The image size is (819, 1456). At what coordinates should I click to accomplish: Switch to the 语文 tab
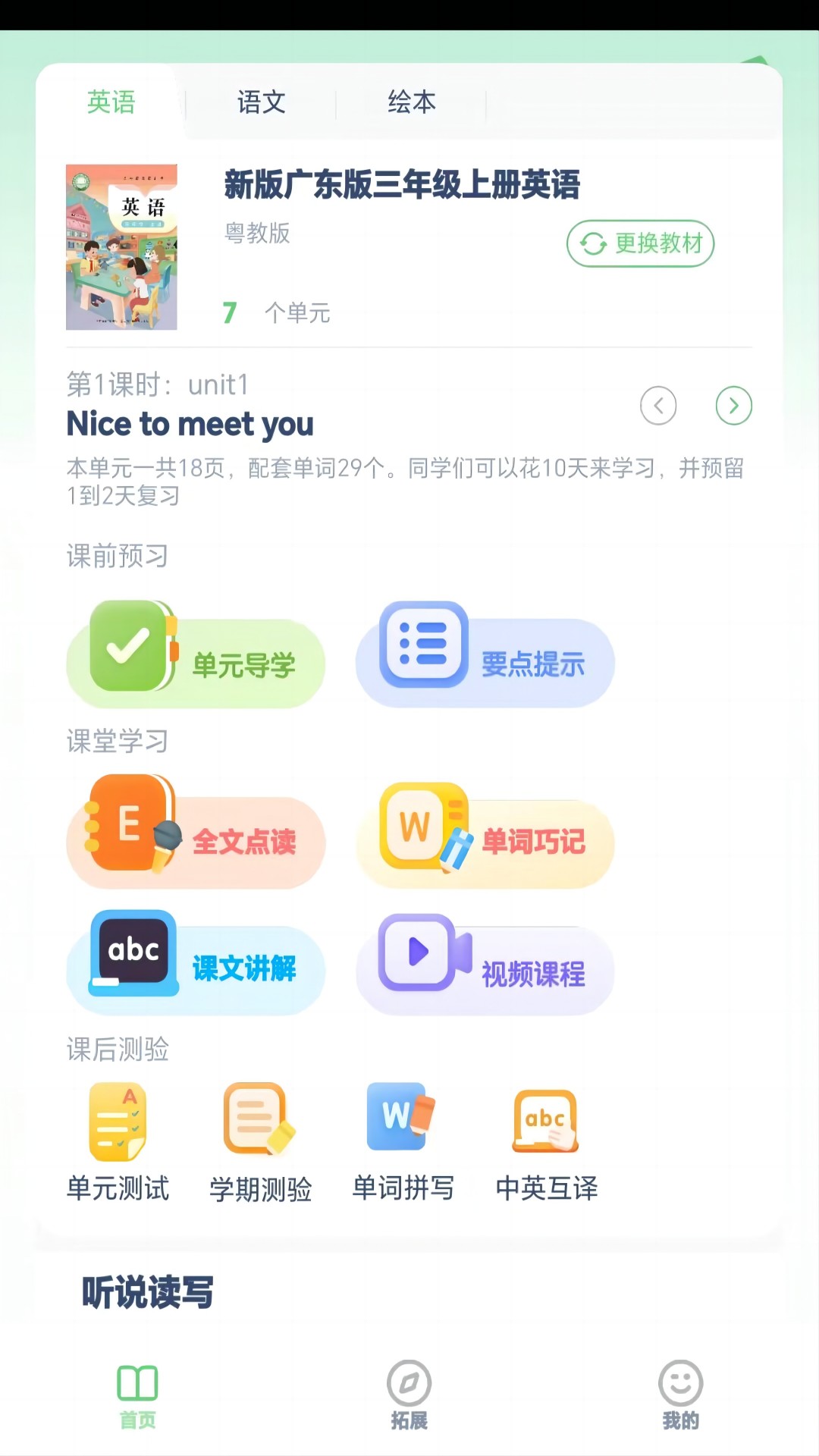point(260,103)
